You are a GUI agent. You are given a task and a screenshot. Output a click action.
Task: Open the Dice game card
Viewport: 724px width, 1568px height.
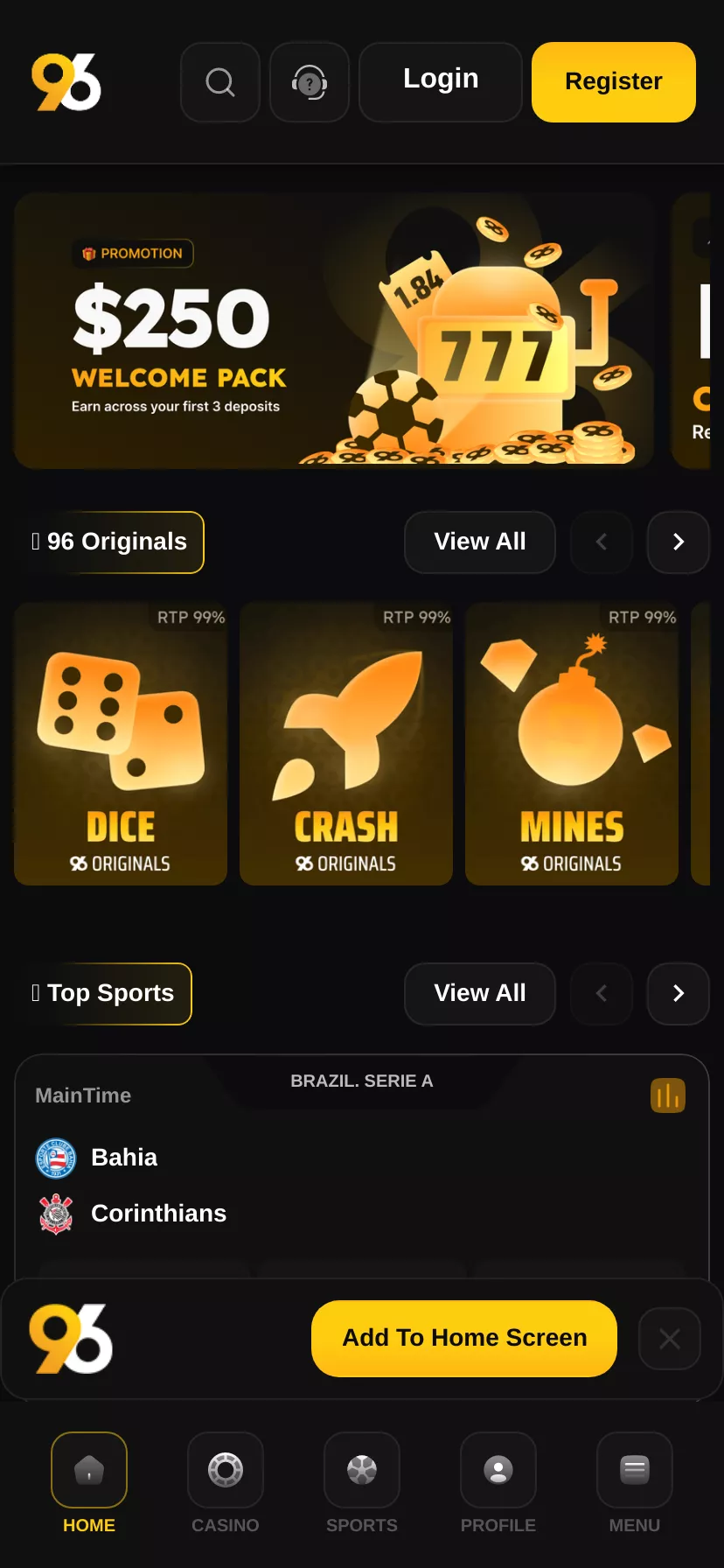121,744
